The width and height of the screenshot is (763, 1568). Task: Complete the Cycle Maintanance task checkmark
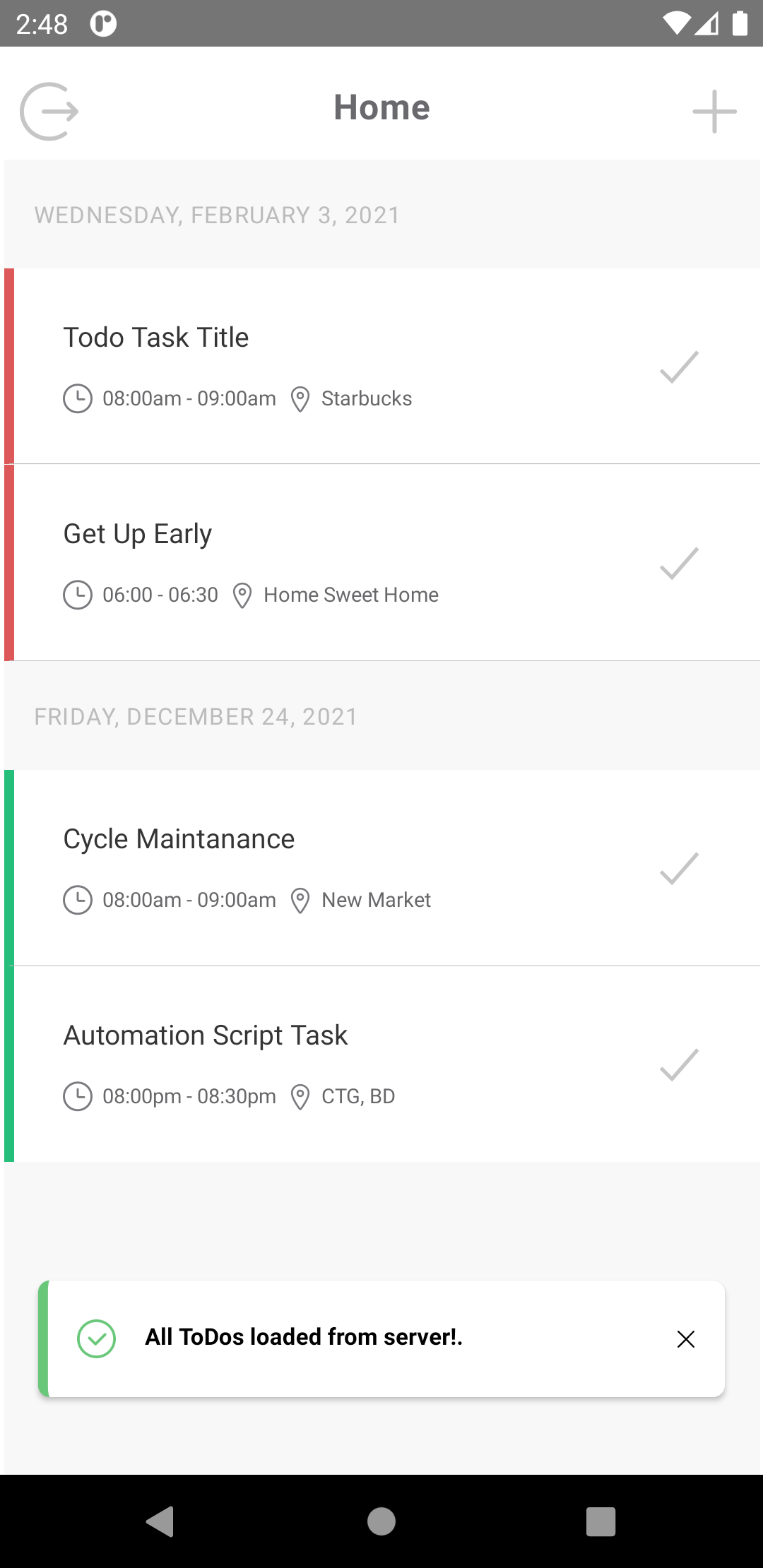tap(679, 869)
